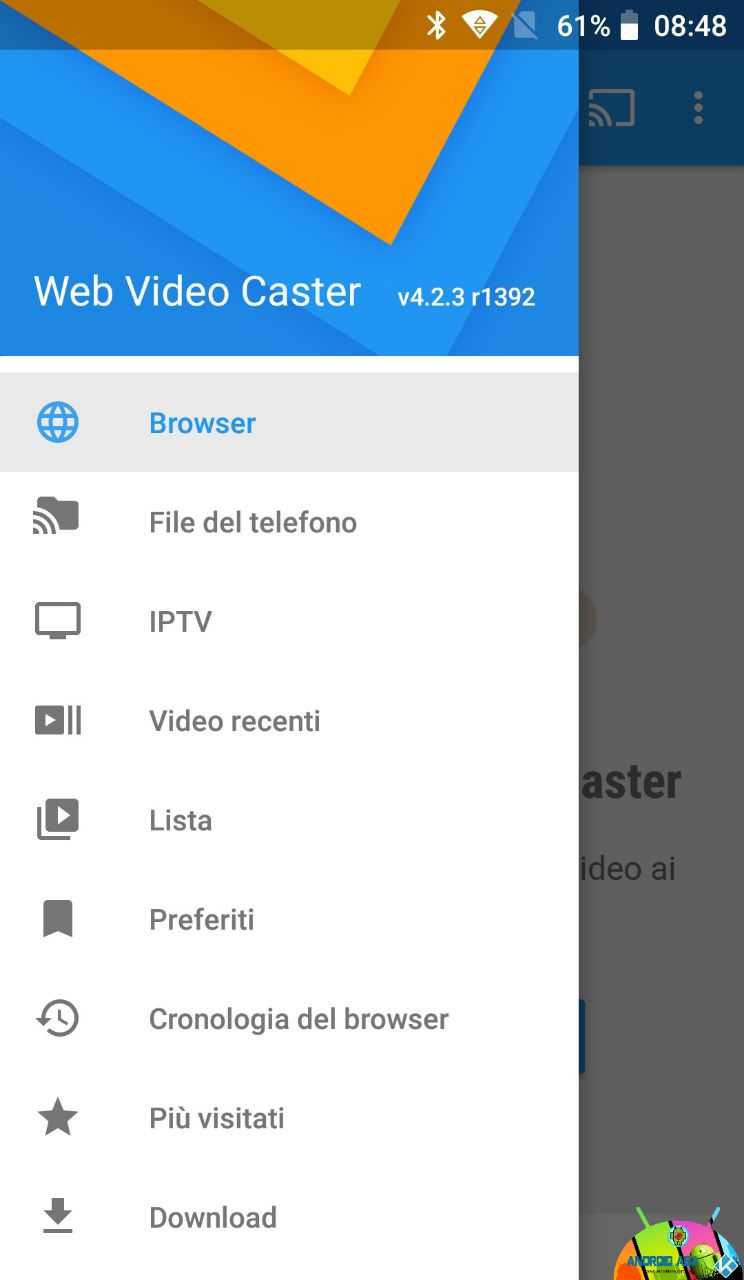Tap the cast icon in the app bar

pos(611,107)
